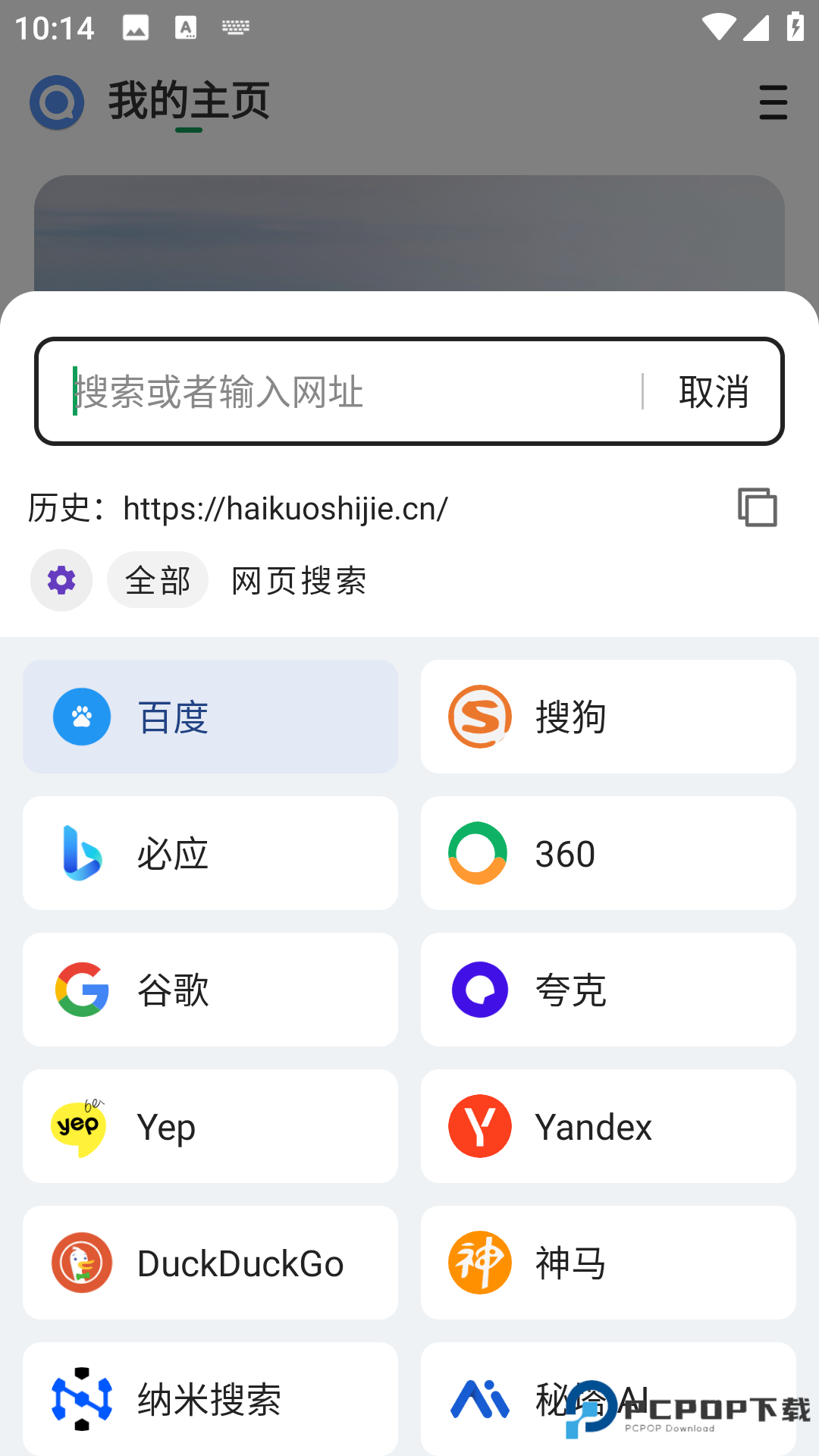Copy the history URL
Image resolution: width=819 pixels, height=1456 pixels.
coord(757,507)
